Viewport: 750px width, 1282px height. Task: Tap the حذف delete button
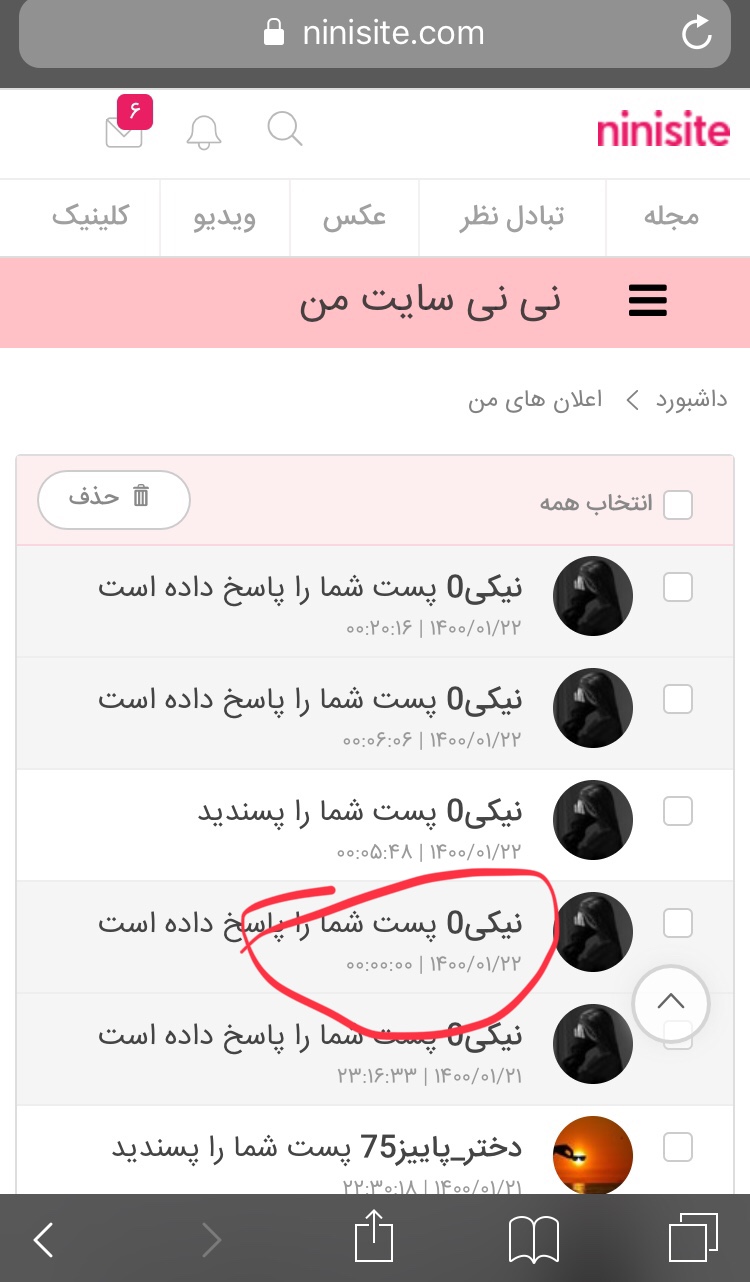(x=113, y=498)
